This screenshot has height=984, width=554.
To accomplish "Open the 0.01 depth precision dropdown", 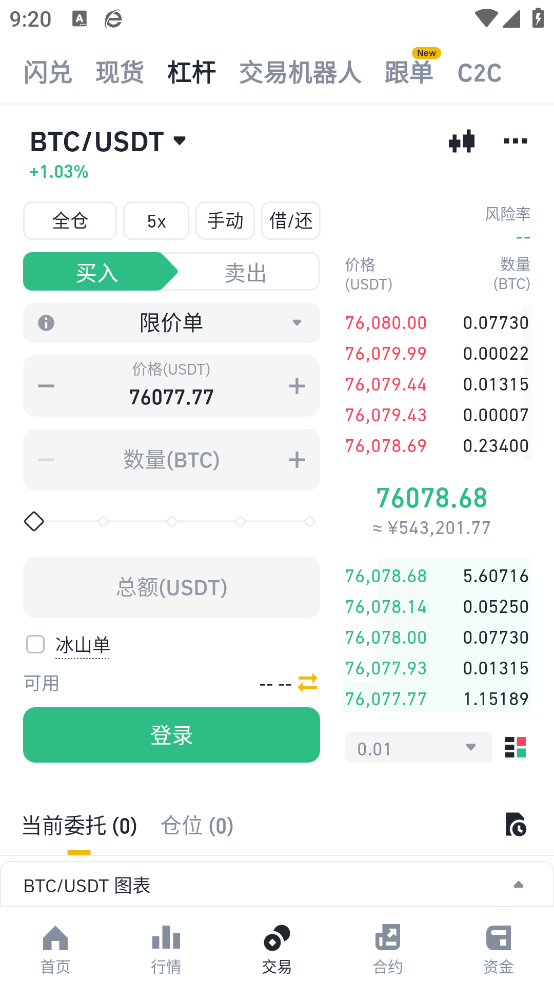I will [x=418, y=747].
